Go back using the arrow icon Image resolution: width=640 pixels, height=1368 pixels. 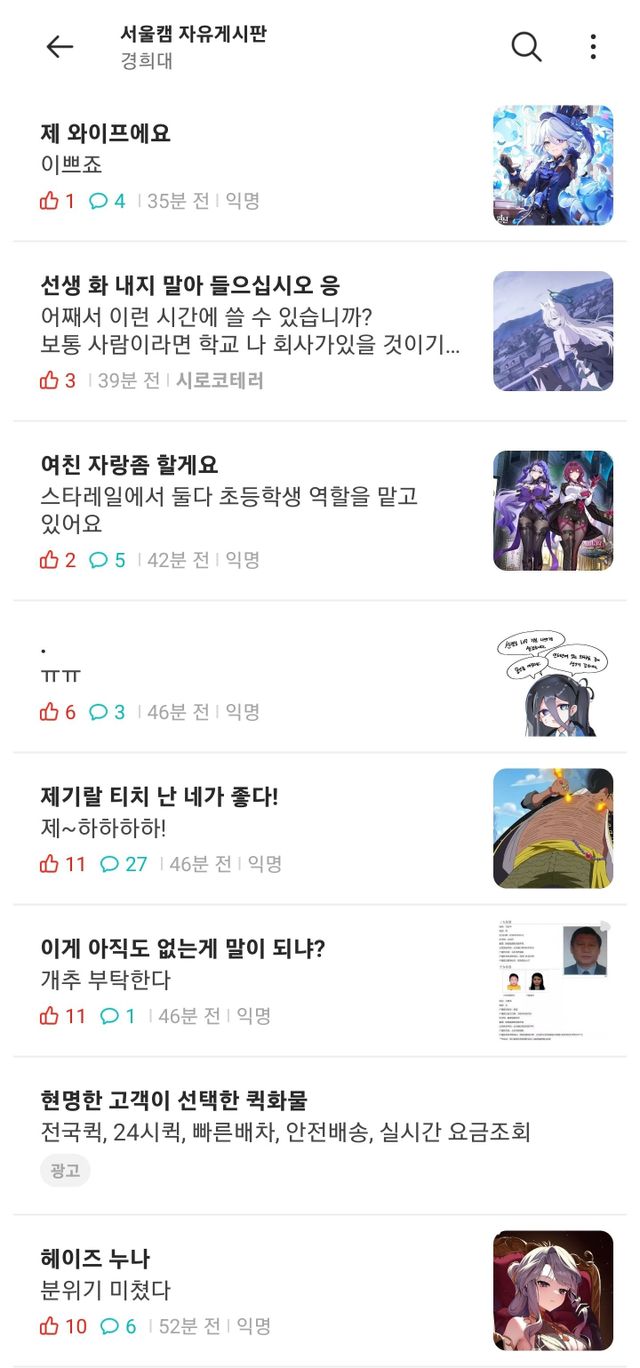point(60,47)
